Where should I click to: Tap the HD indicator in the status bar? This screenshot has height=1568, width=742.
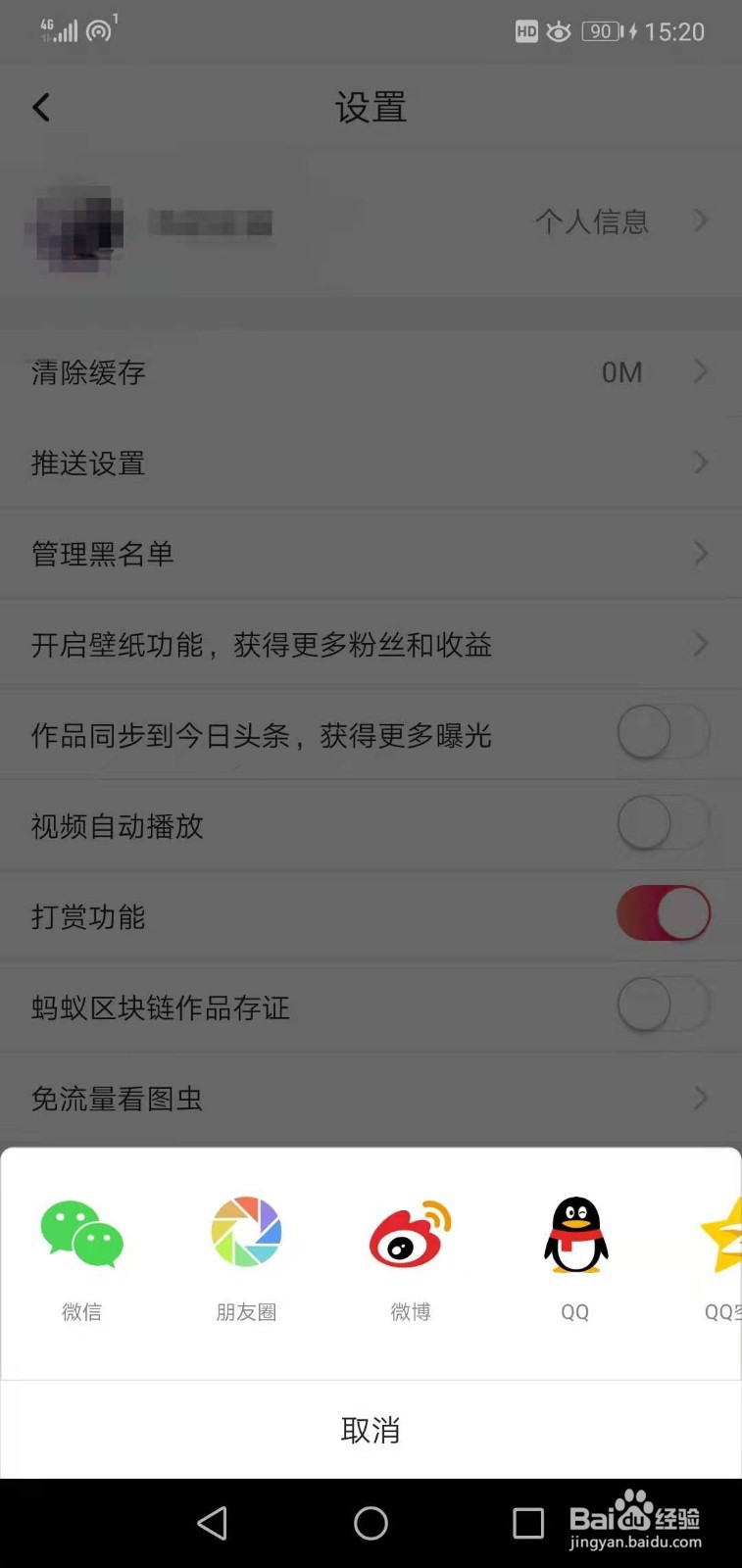tap(526, 30)
